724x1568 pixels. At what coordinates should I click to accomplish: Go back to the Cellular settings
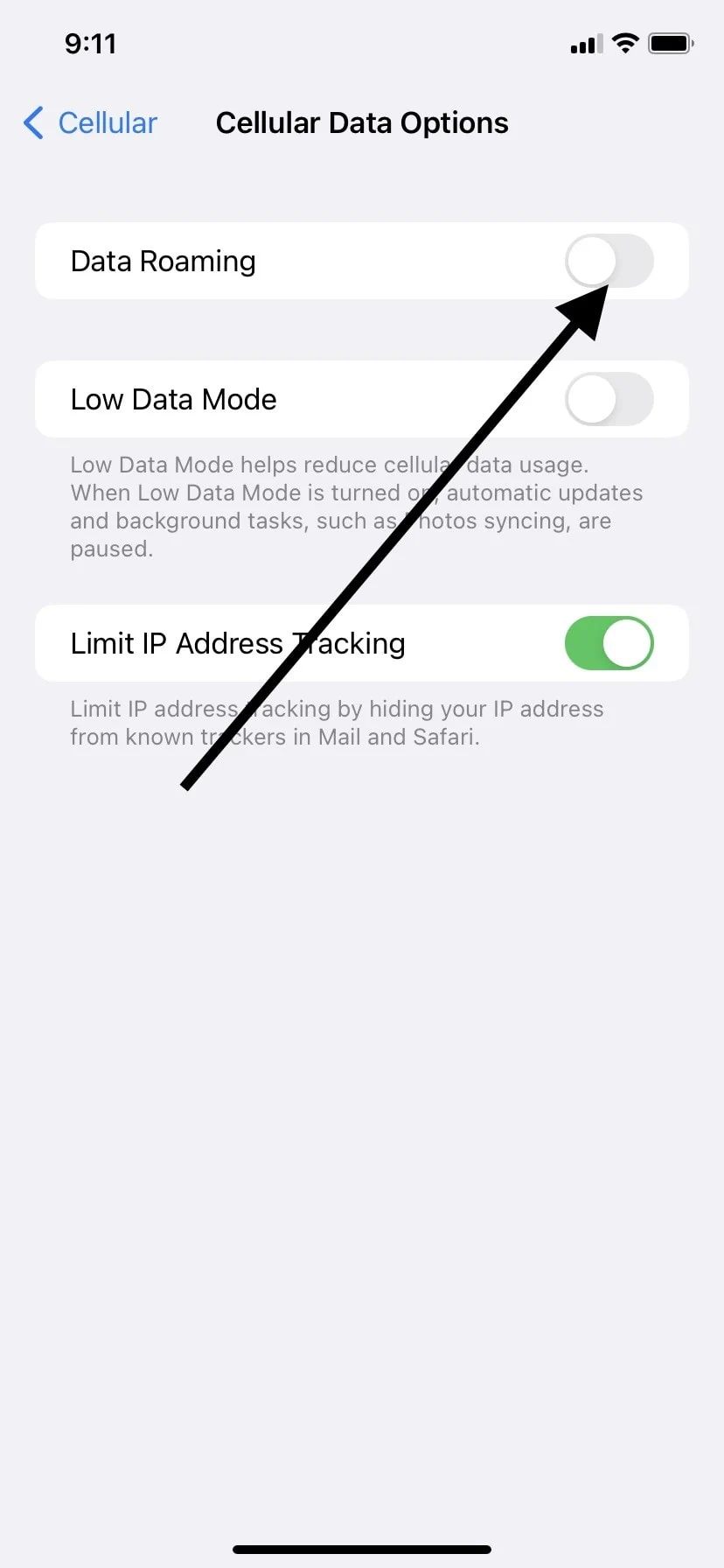pyautogui.click(x=90, y=123)
